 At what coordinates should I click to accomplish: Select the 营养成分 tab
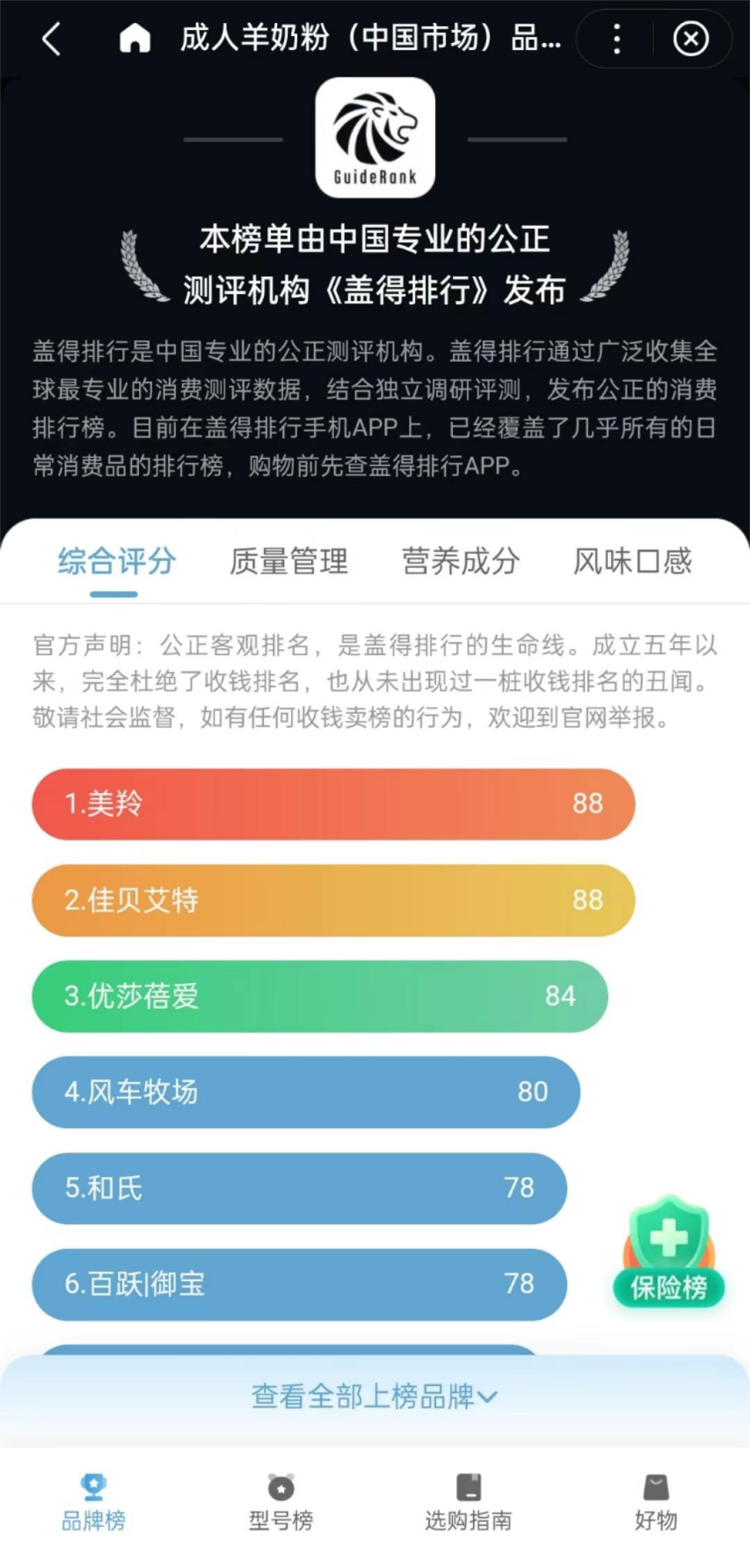(461, 561)
